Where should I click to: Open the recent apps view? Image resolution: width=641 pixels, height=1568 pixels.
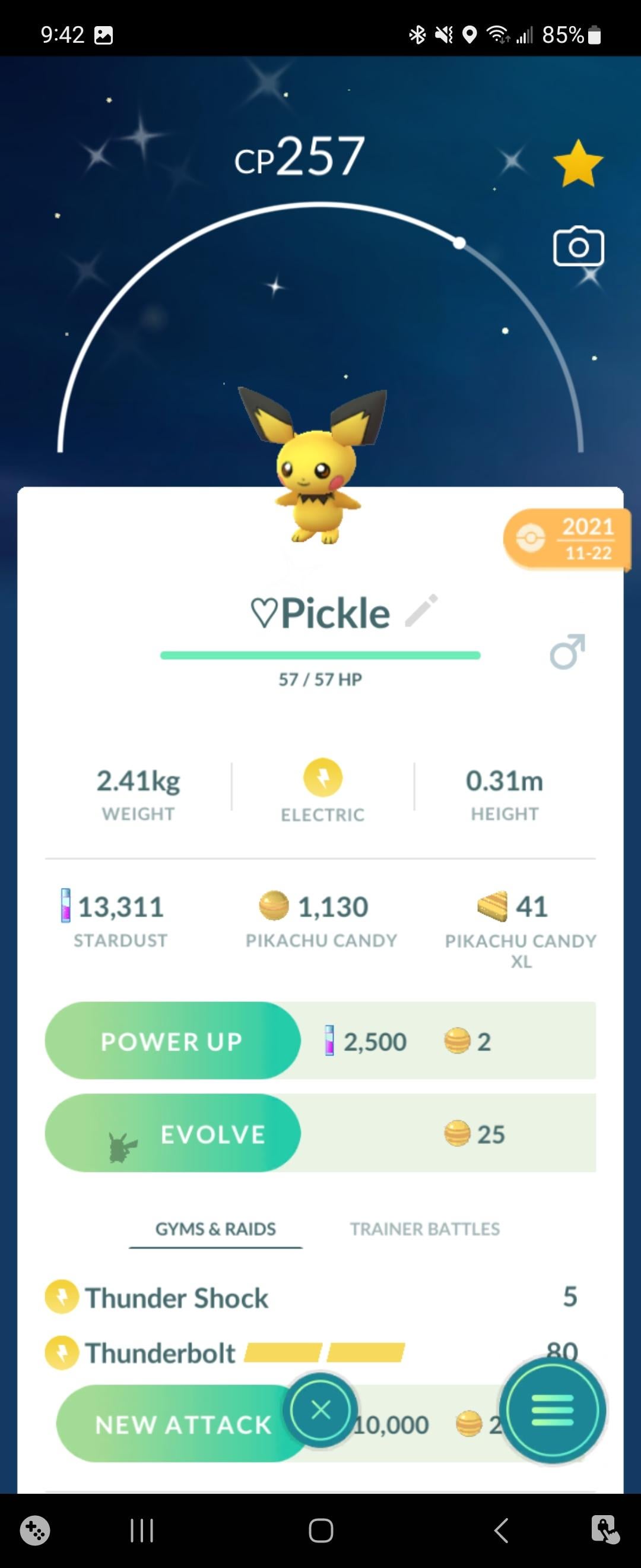point(142,1530)
